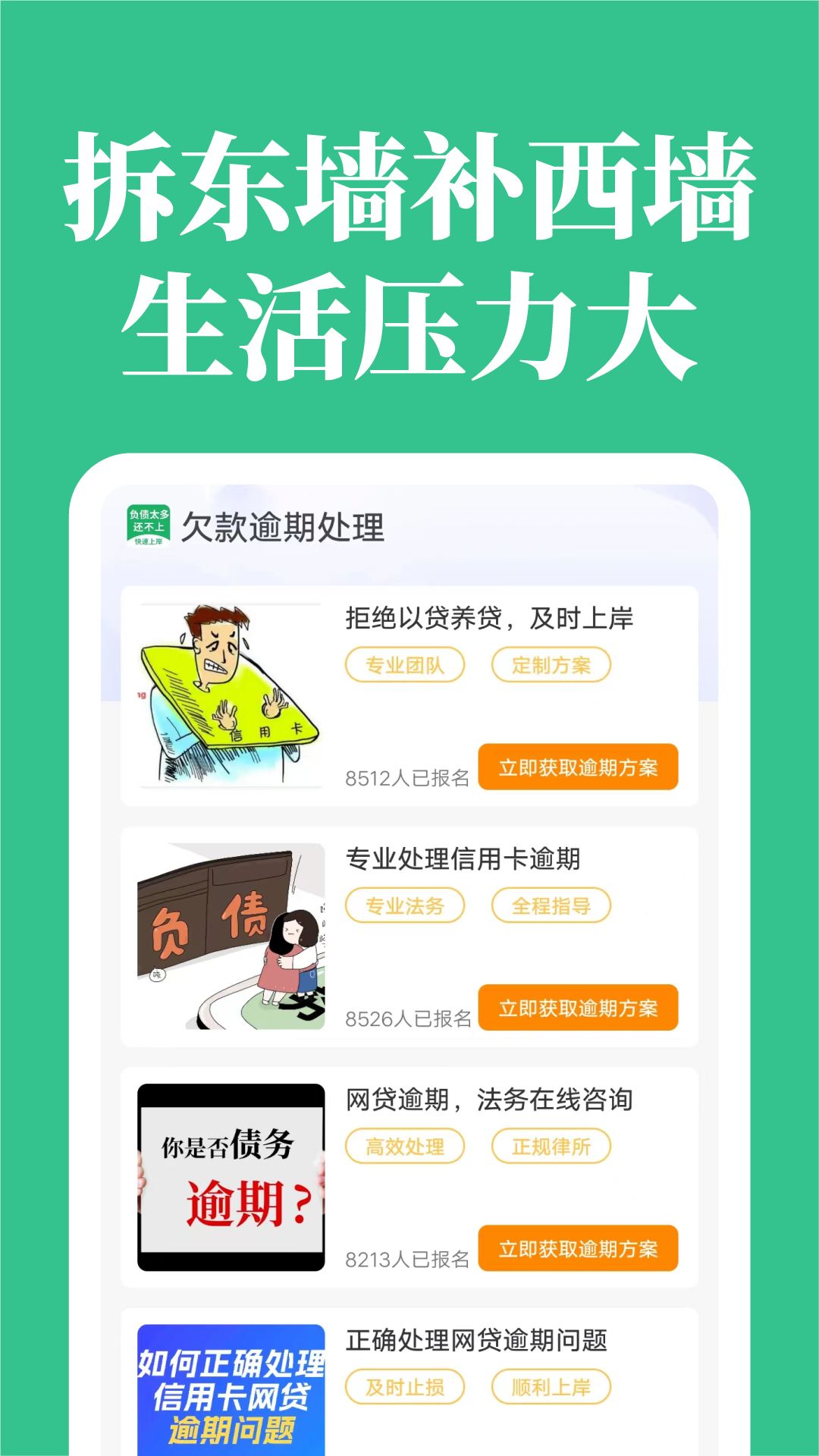Select the 专业团队 tag
This screenshot has height=1456, width=819.
coord(404,664)
